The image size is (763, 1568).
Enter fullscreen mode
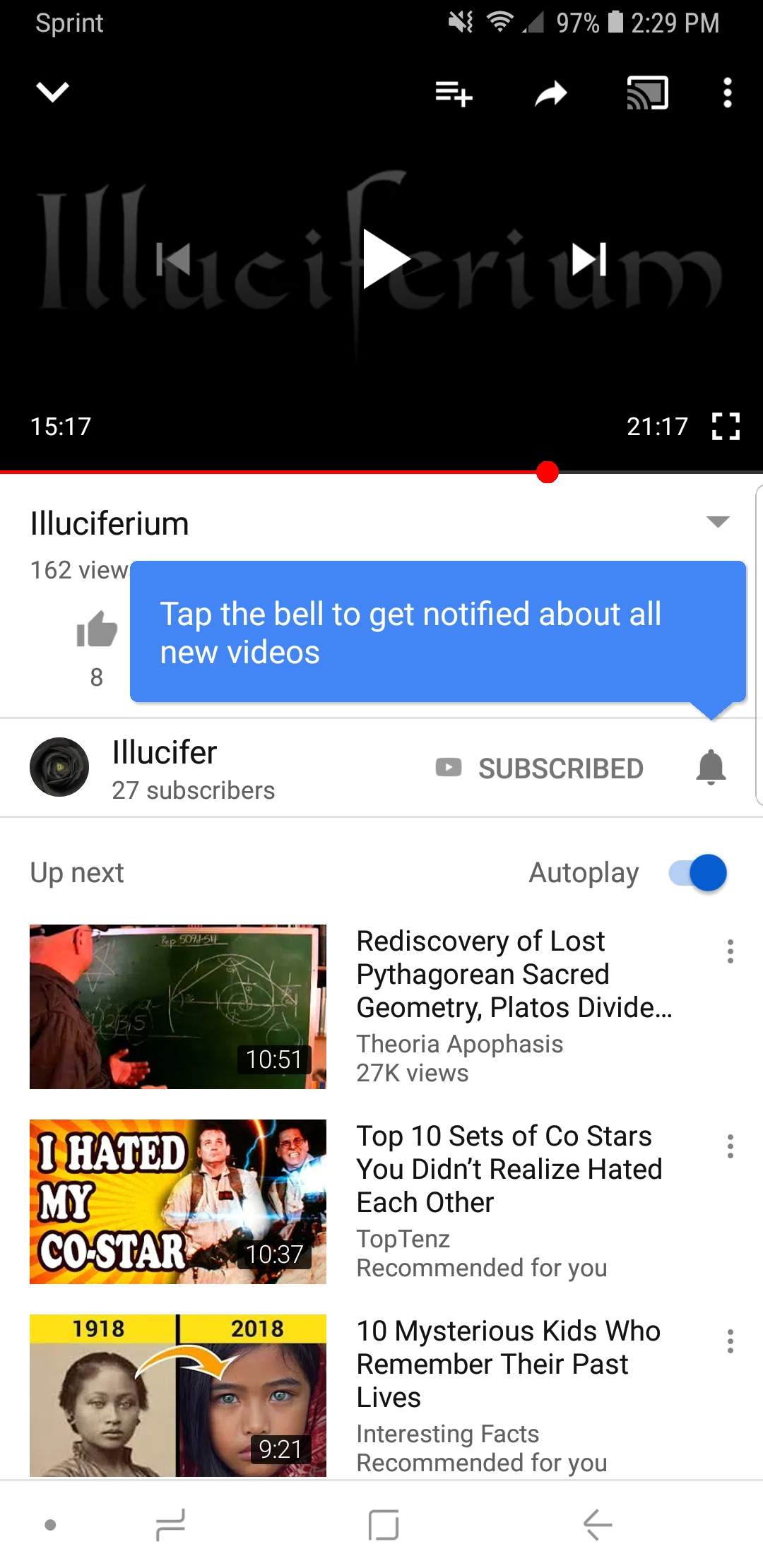726,427
